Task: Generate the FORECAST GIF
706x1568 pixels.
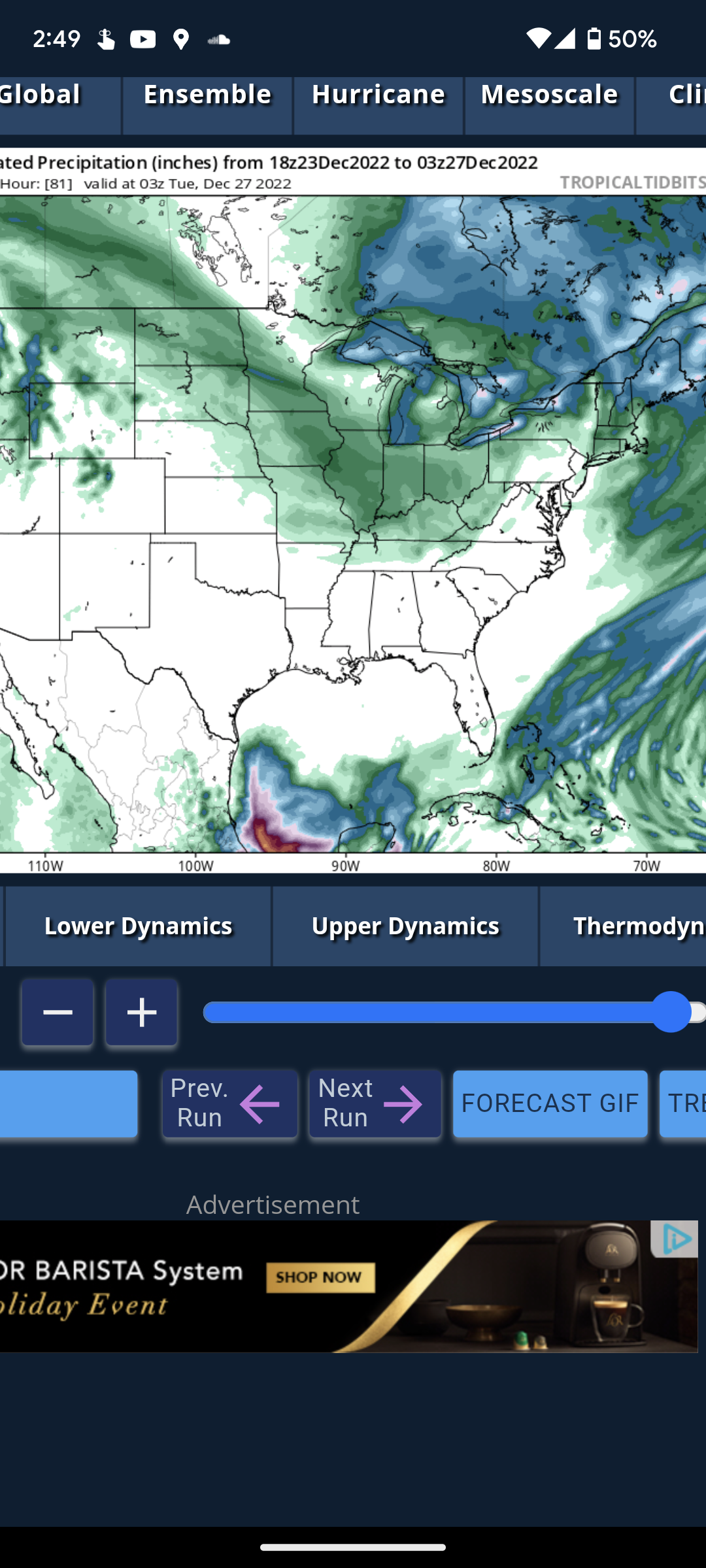Action: click(x=550, y=1103)
